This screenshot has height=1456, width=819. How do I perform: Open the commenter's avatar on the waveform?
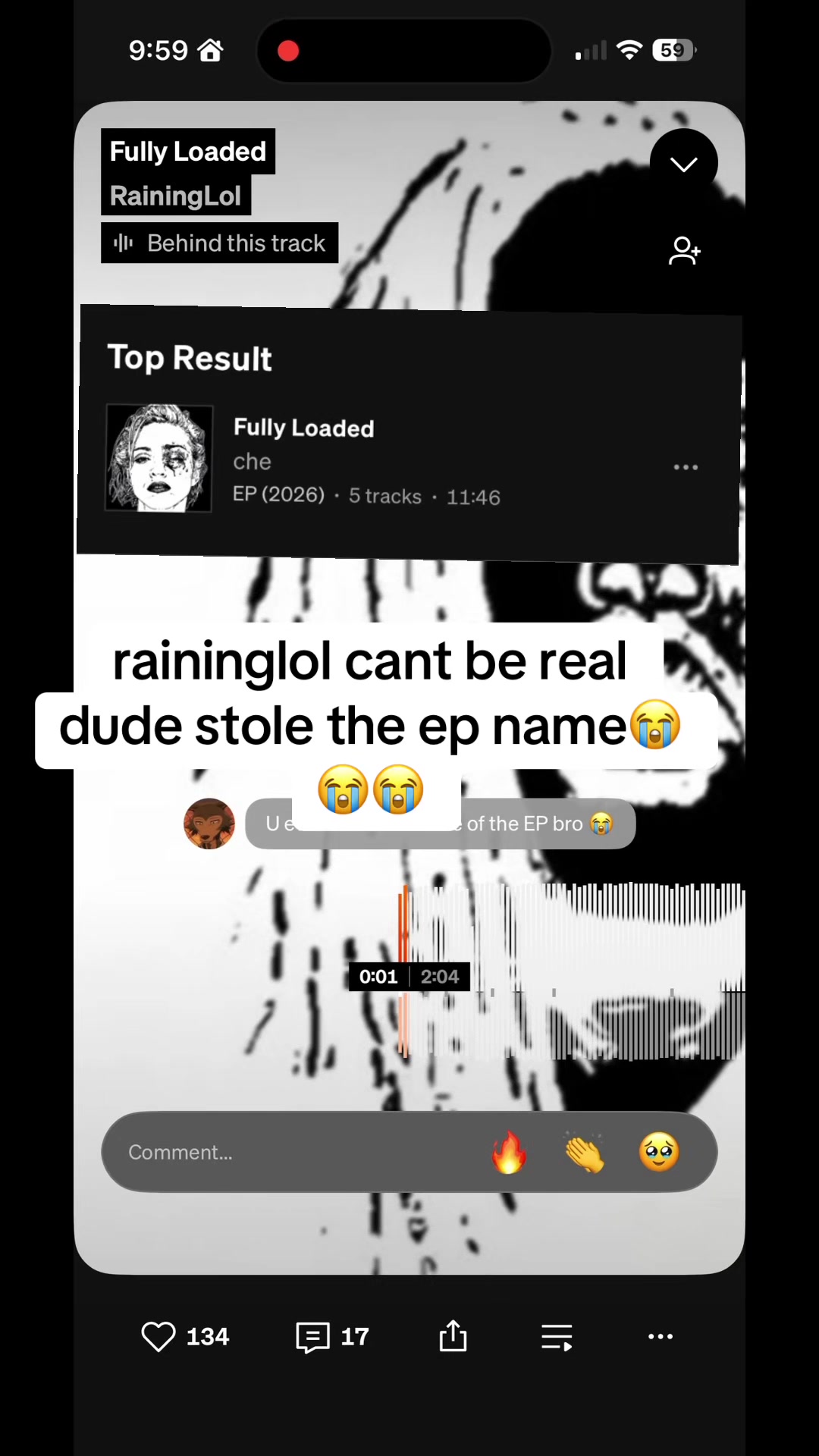[x=209, y=824]
